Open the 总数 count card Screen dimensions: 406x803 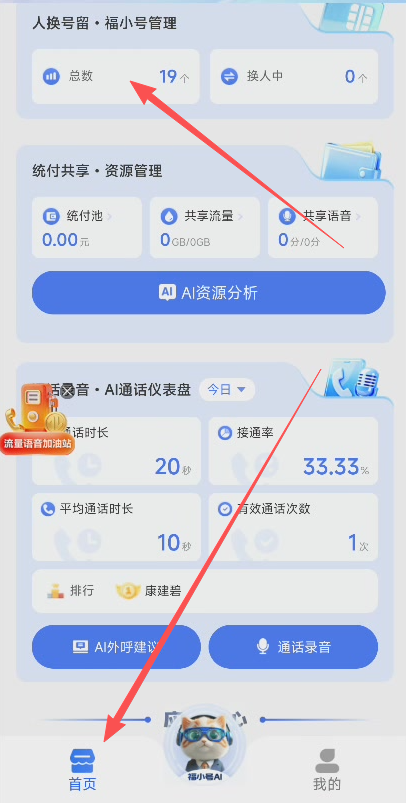pos(116,77)
